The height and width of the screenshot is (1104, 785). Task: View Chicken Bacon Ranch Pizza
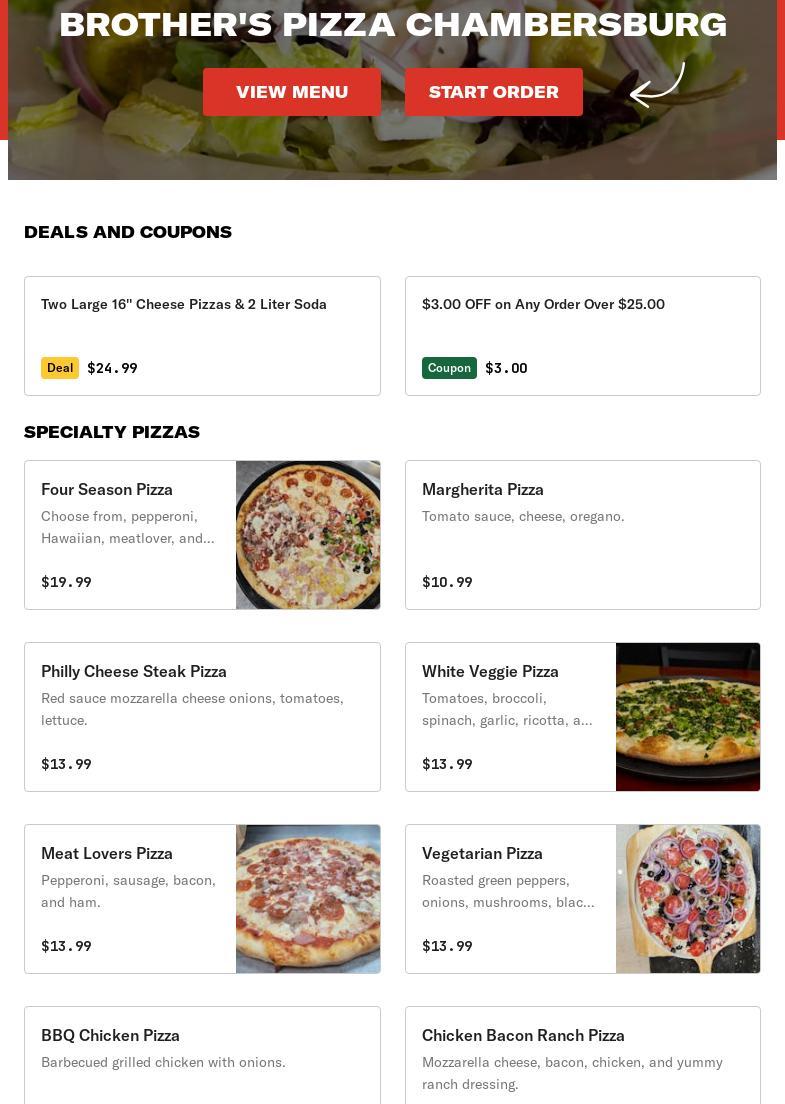582,1055
